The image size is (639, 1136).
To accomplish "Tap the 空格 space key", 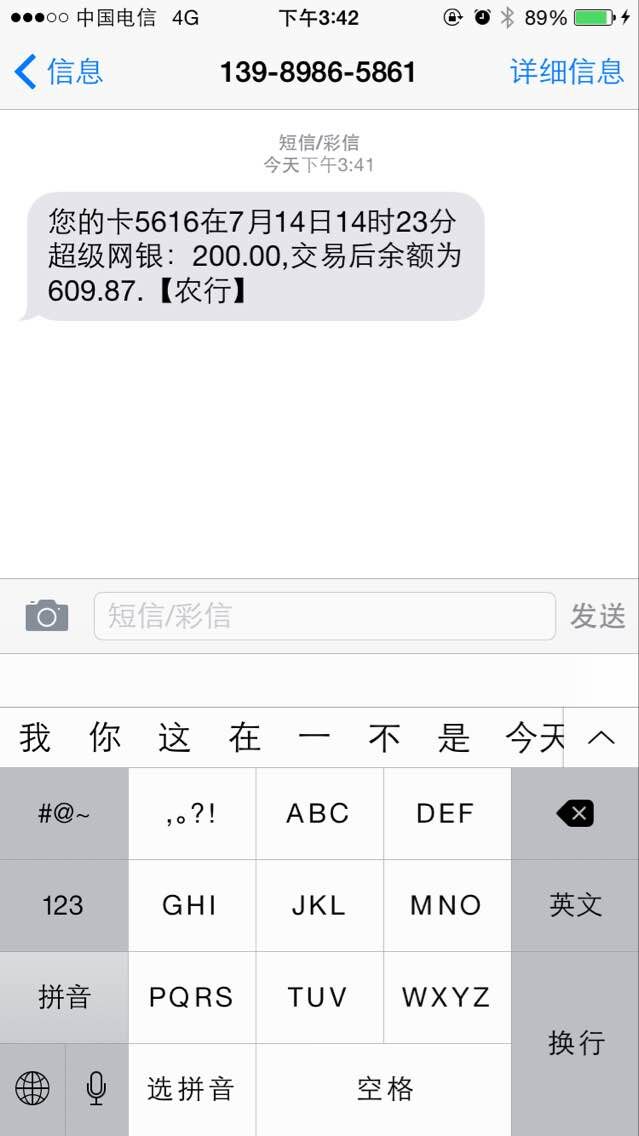I will point(383,1089).
